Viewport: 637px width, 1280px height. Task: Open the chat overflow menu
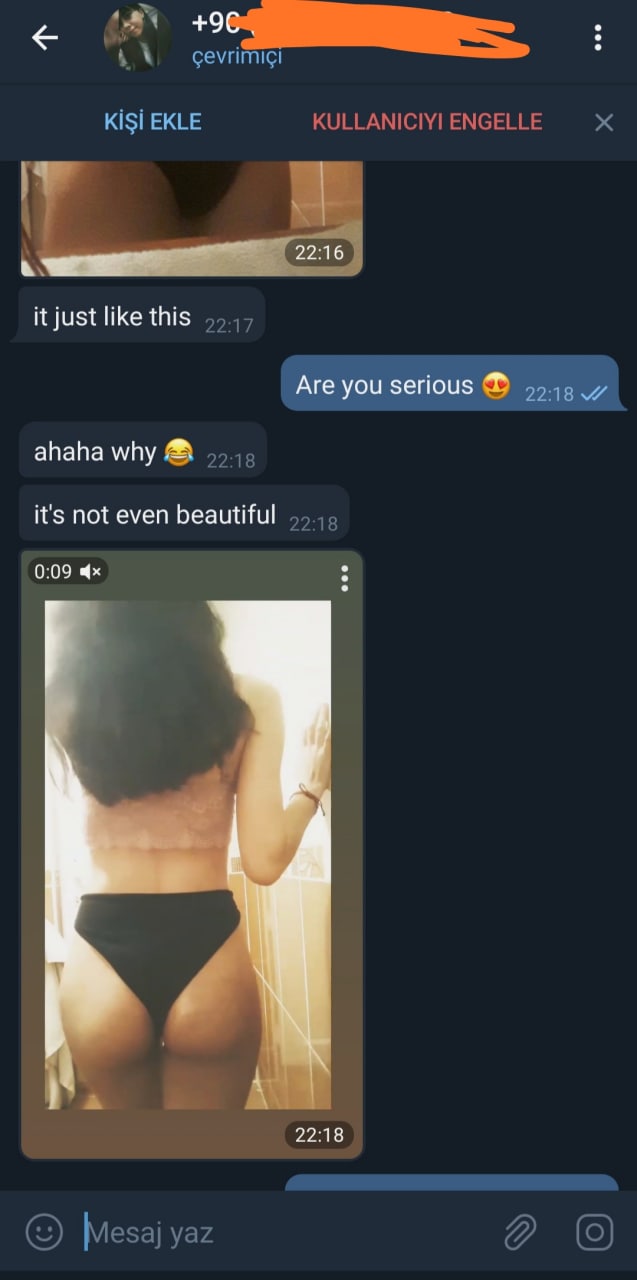click(597, 38)
